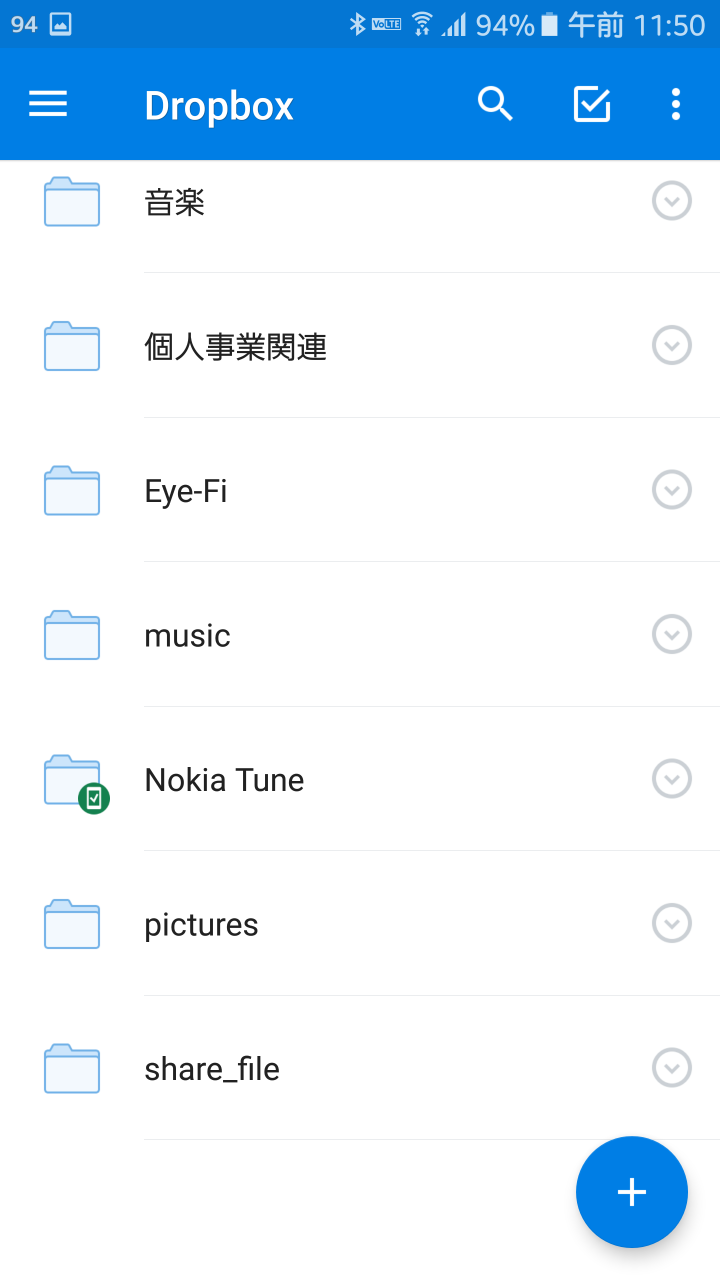
Task: Open the overflow menu
Action: 676,104
